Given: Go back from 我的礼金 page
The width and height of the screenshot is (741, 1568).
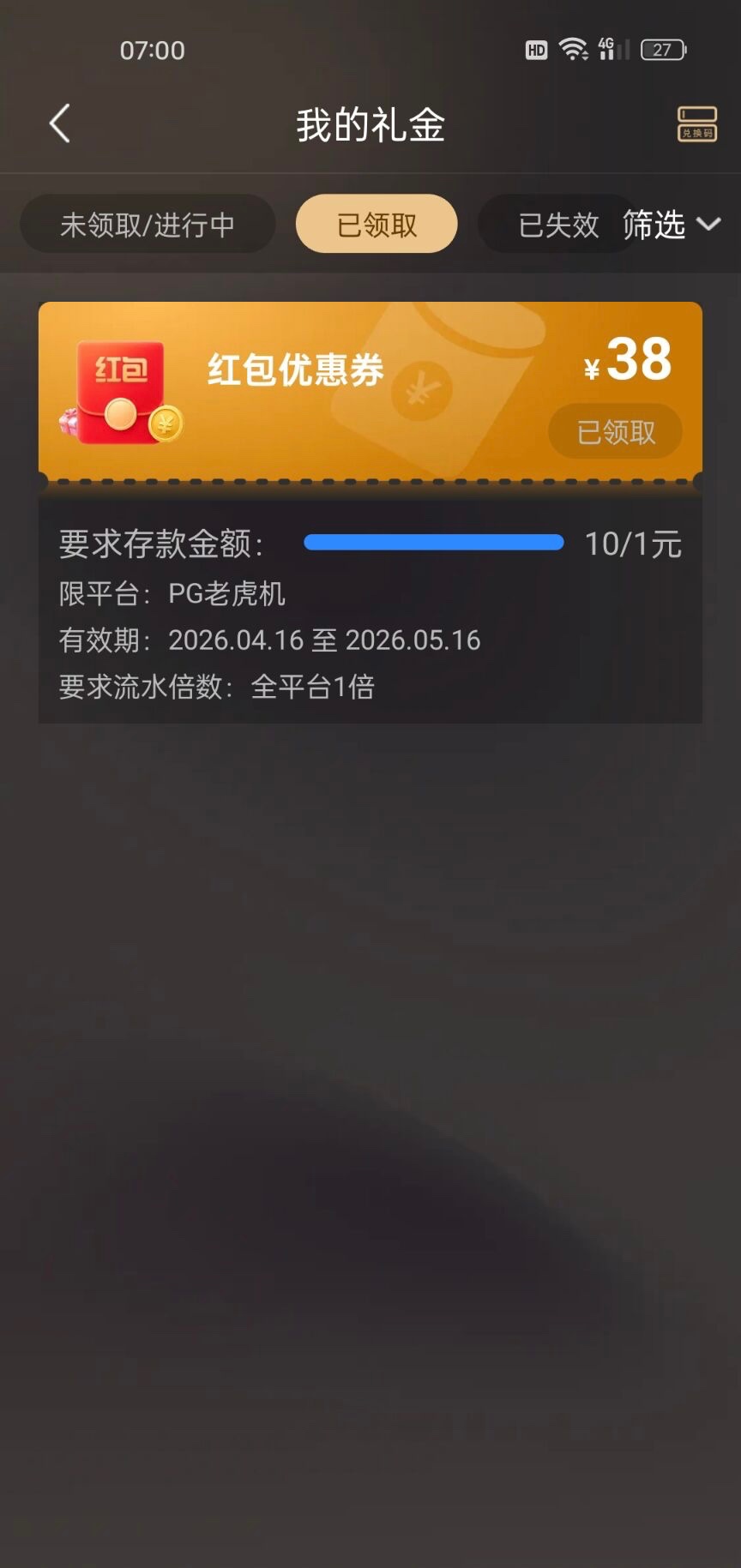Looking at the screenshot, I should [x=59, y=124].
